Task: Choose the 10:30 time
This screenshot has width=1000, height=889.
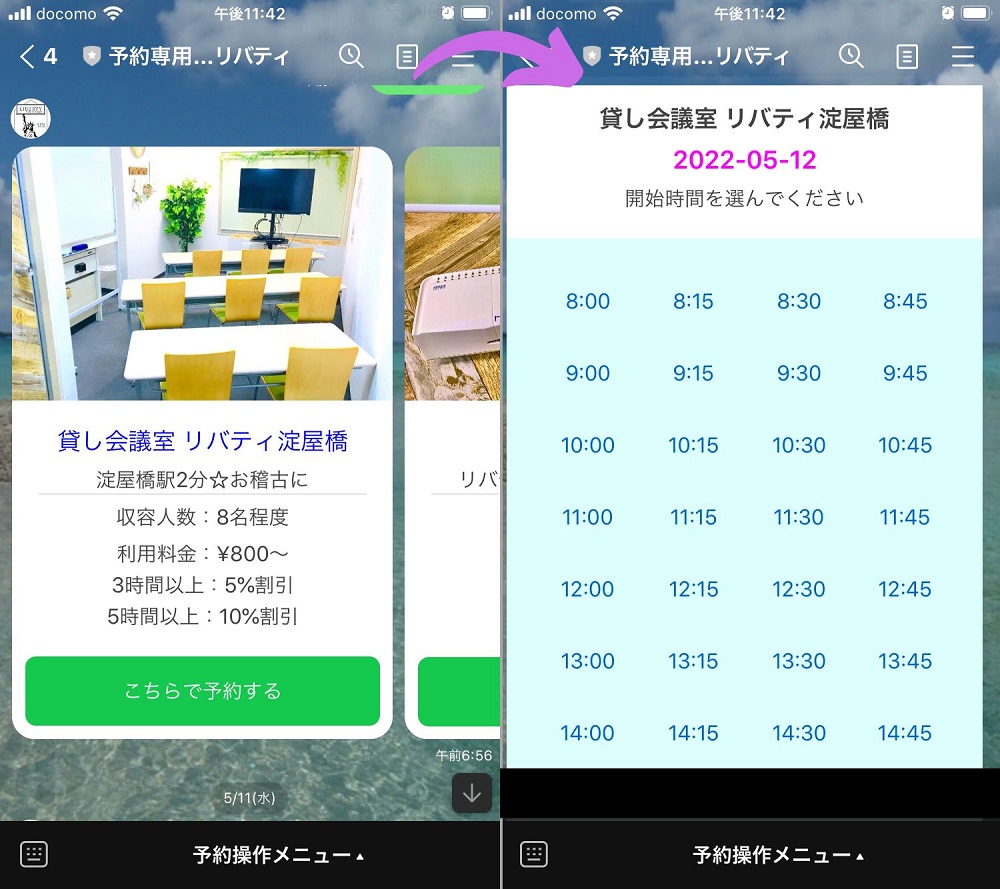Action: click(799, 445)
